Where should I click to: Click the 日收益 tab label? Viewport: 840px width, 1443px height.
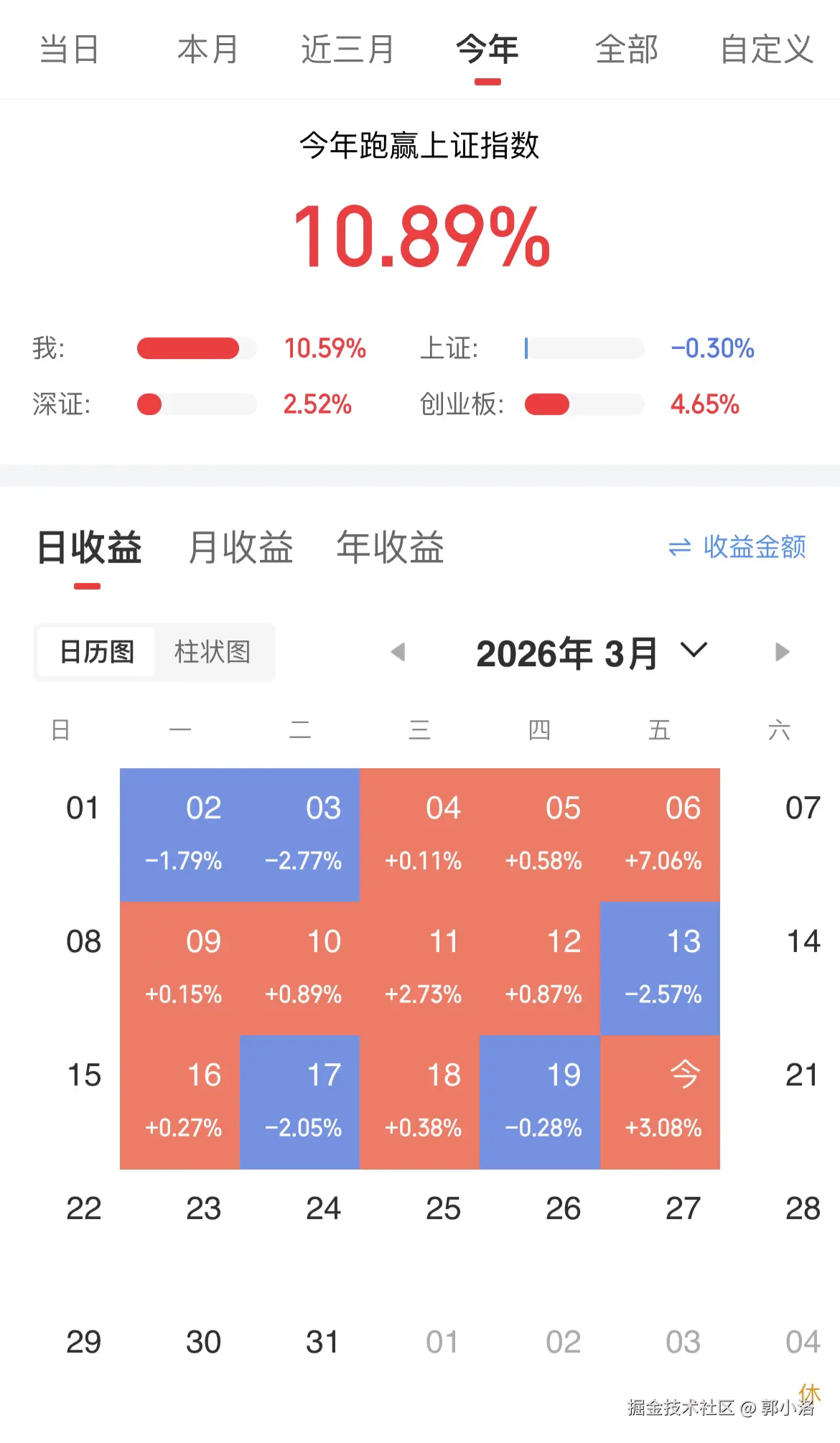[89, 547]
